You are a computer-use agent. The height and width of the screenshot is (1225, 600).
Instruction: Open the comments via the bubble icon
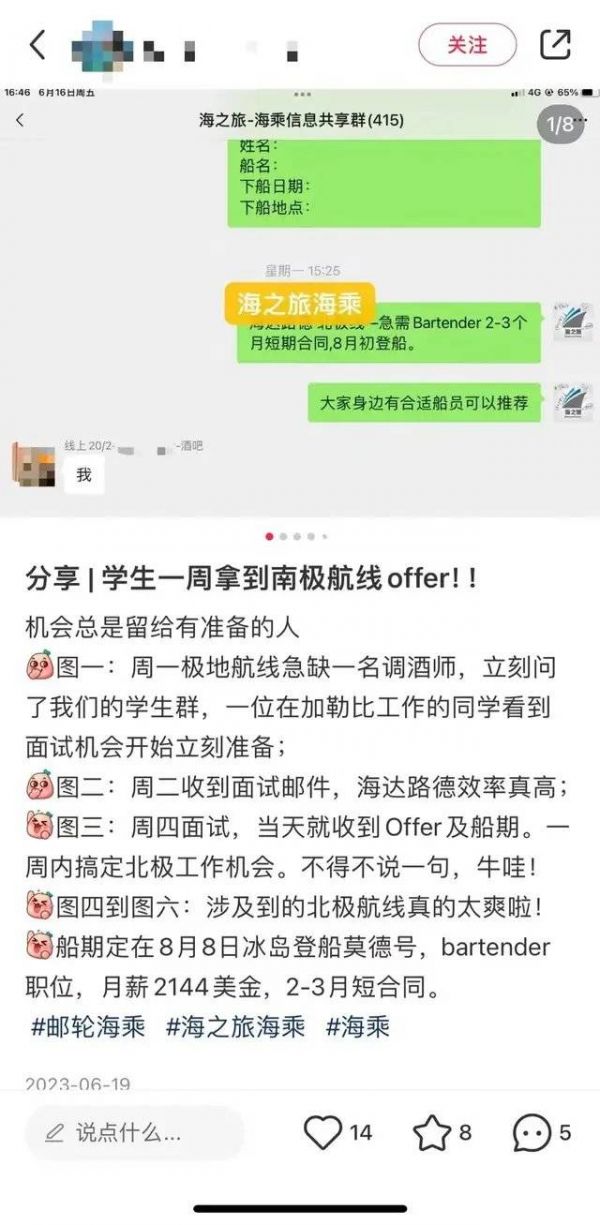click(531, 1133)
